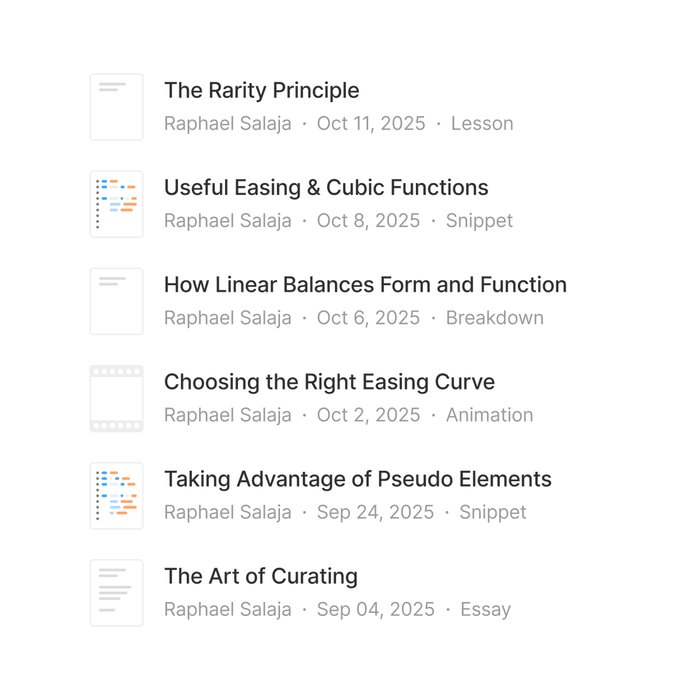Open Choosing the Right Easing Curve animation
Image resolution: width=700 pixels, height=700 pixels.
click(x=329, y=382)
